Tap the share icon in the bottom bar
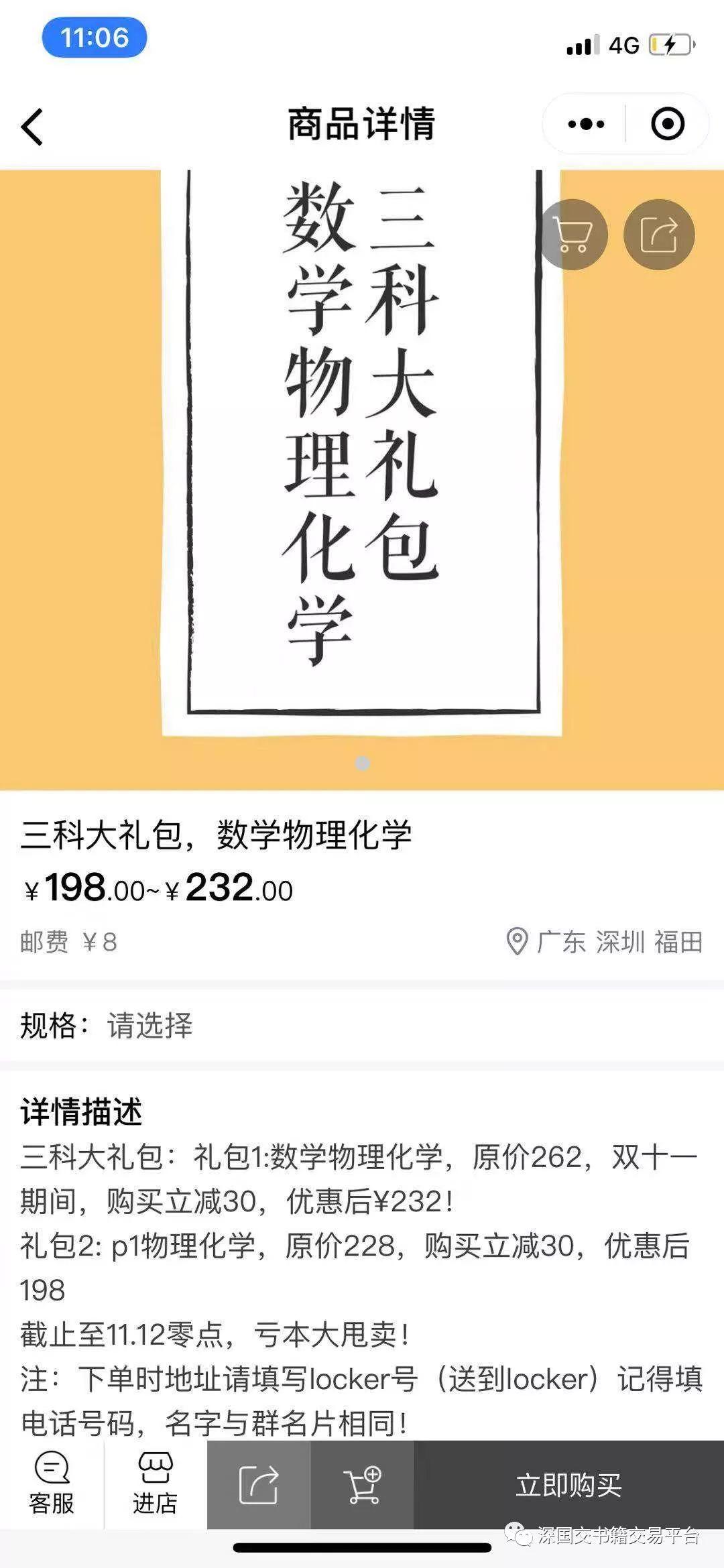Image resolution: width=724 pixels, height=1568 pixels. [x=259, y=1484]
